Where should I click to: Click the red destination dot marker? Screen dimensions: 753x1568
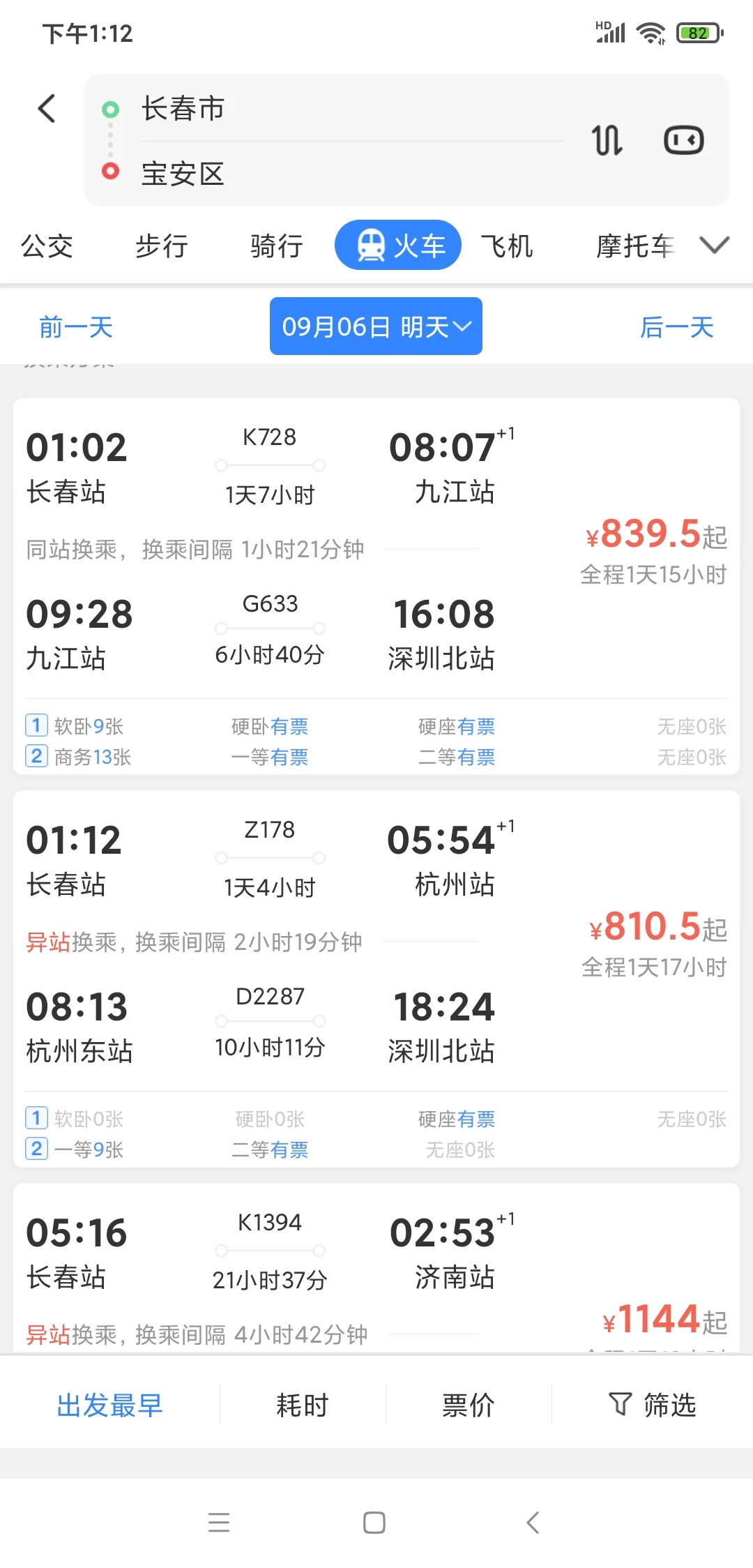tap(109, 172)
